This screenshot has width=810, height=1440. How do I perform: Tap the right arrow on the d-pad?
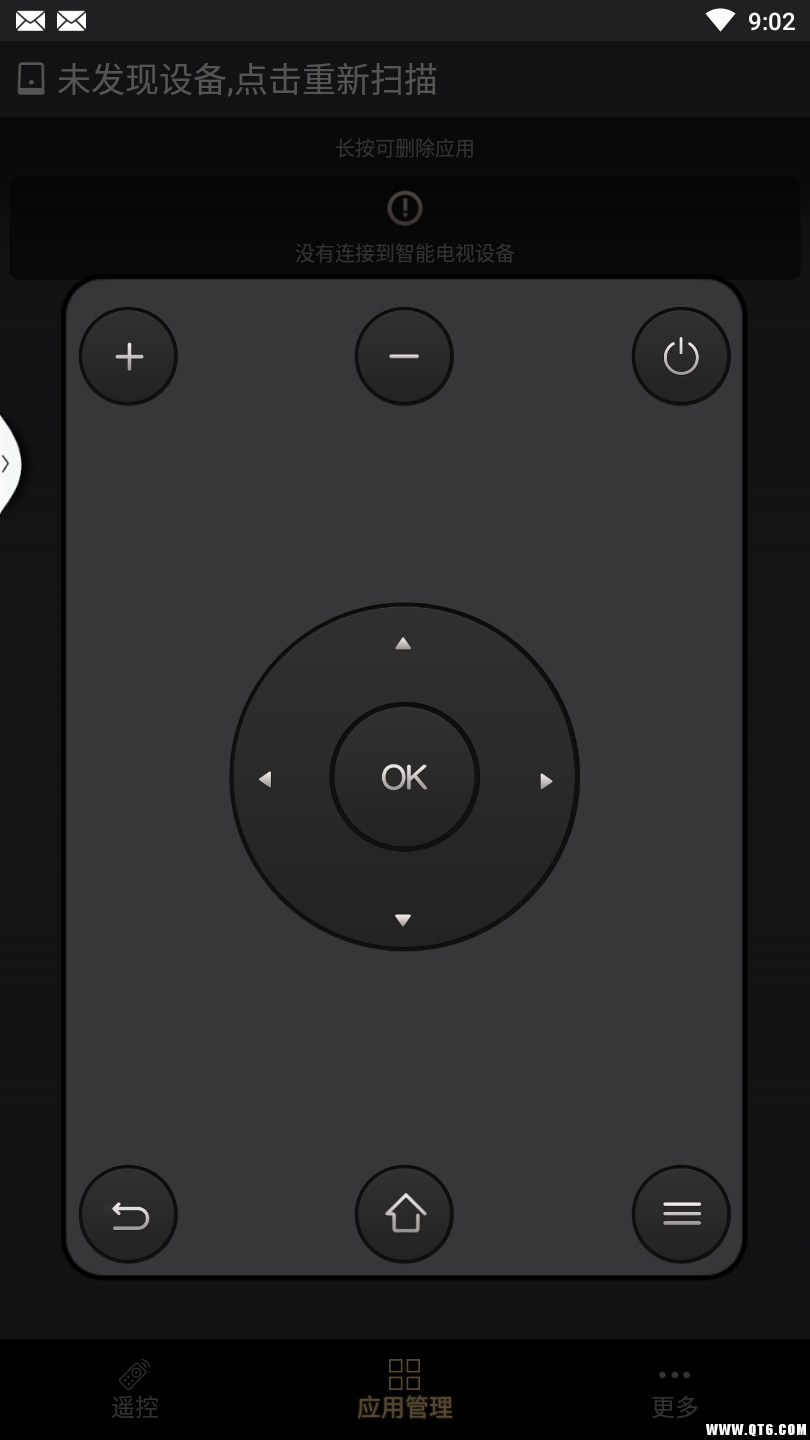point(545,780)
